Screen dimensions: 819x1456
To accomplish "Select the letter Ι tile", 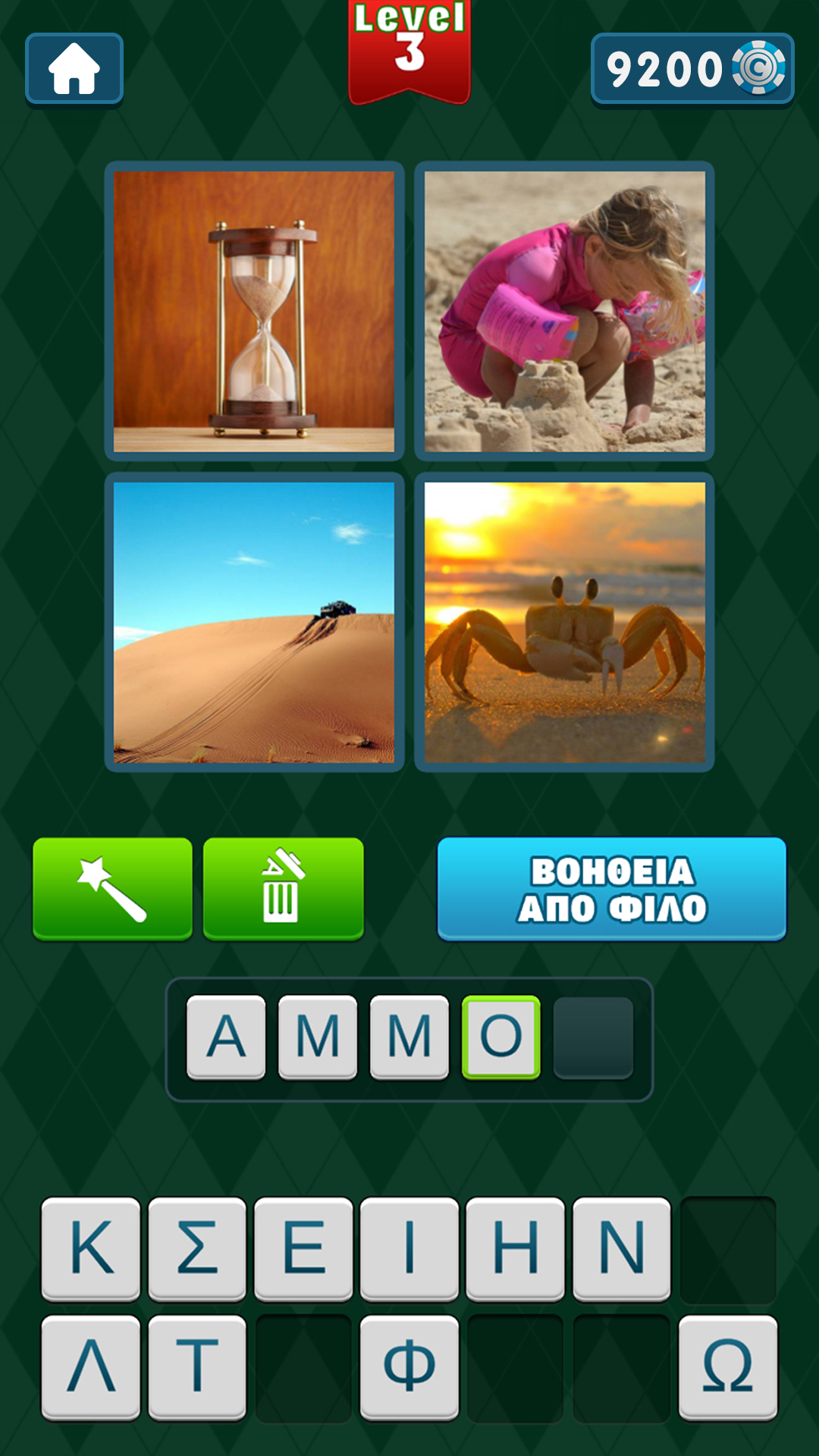I will pos(409,1247).
